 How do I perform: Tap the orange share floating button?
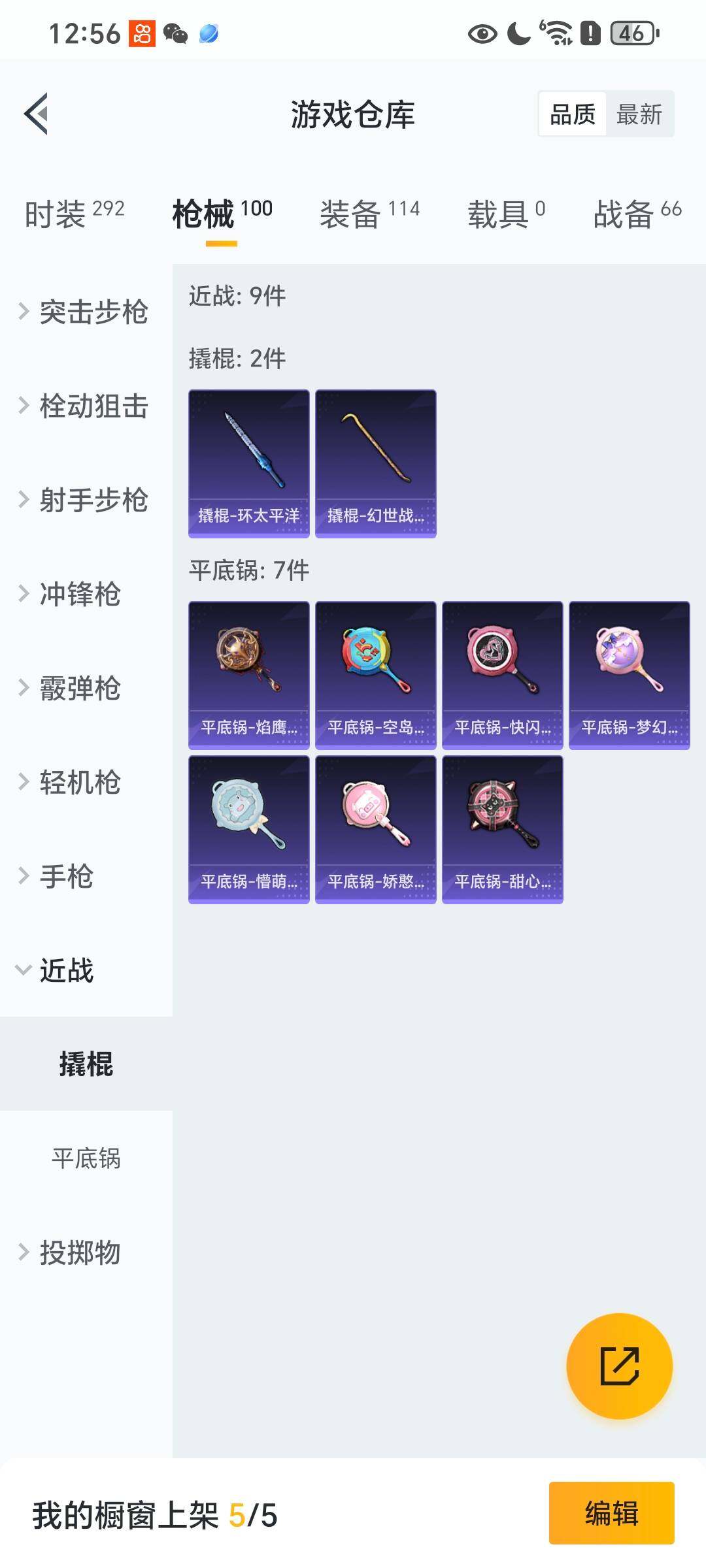click(x=618, y=1366)
